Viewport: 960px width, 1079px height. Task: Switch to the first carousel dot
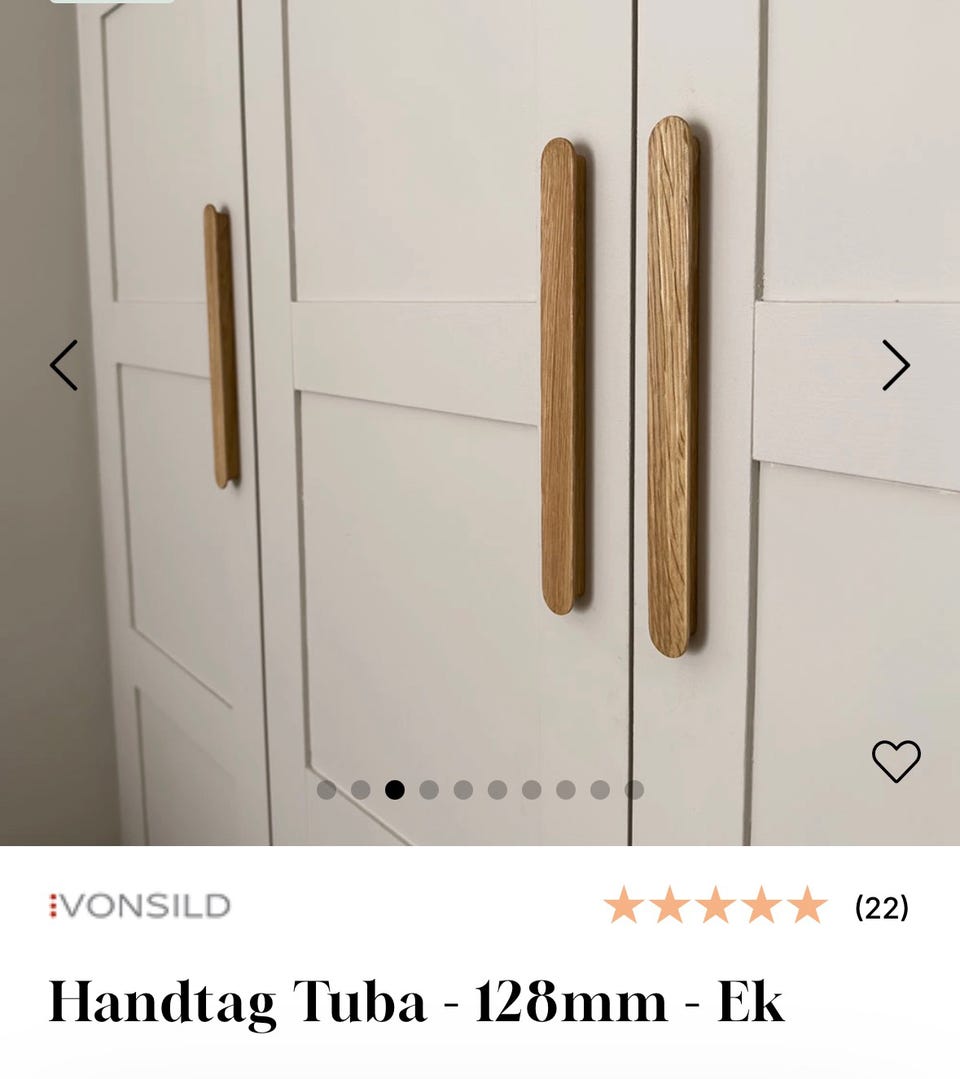pos(325,790)
